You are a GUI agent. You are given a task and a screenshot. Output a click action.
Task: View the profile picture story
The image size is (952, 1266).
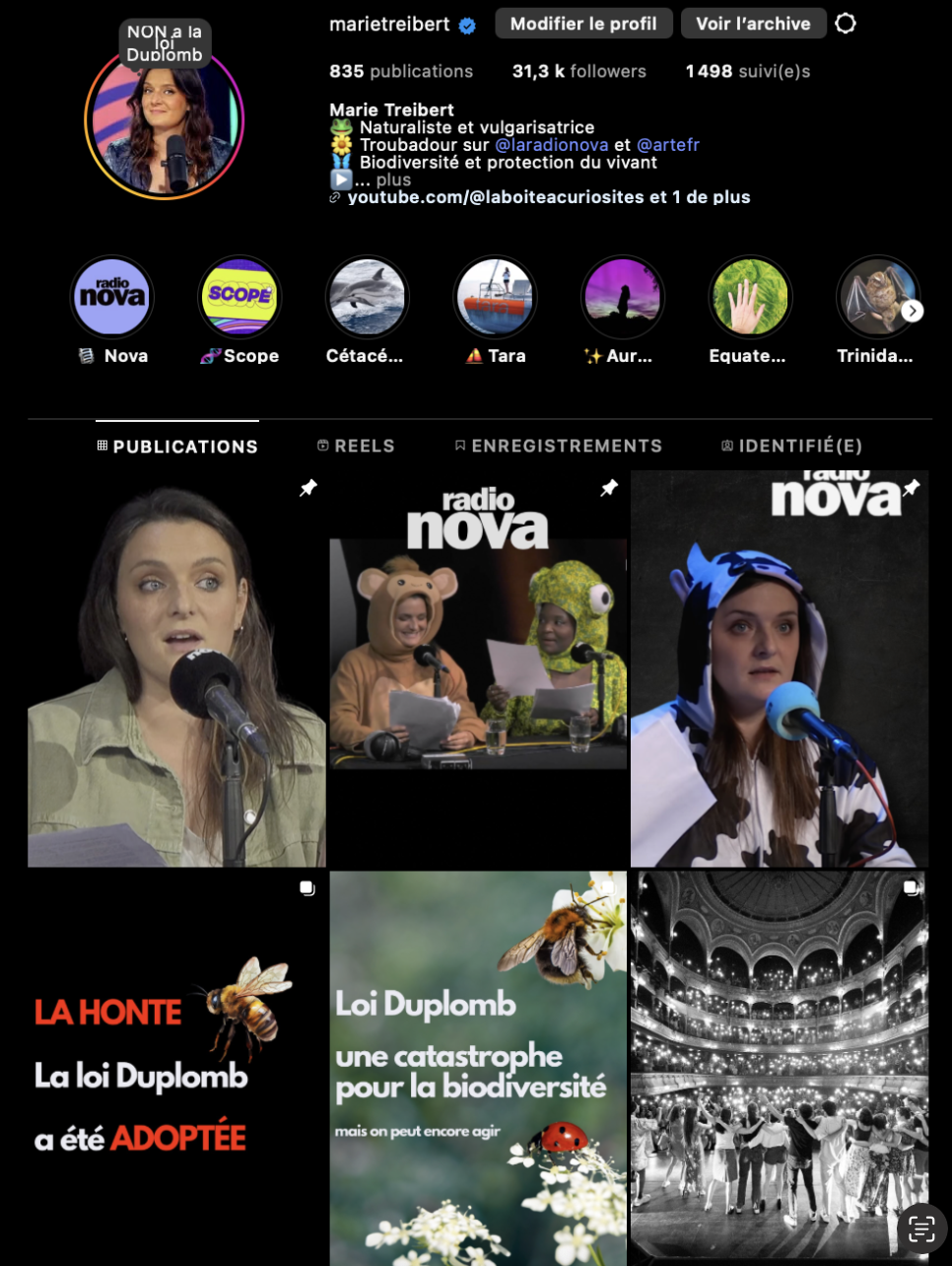coord(164,120)
